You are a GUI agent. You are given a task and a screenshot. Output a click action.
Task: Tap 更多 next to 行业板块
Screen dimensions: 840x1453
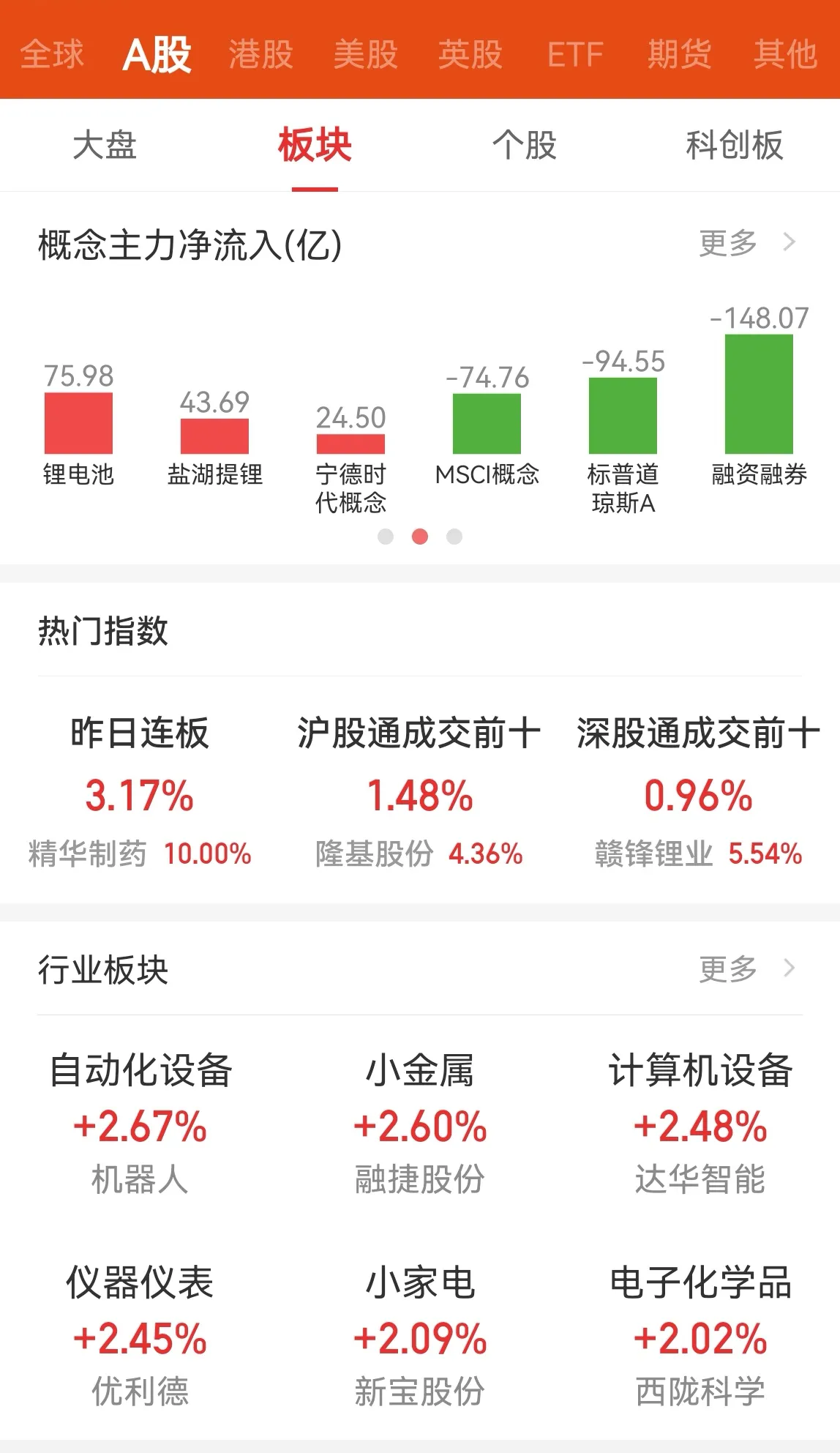[745, 969]
